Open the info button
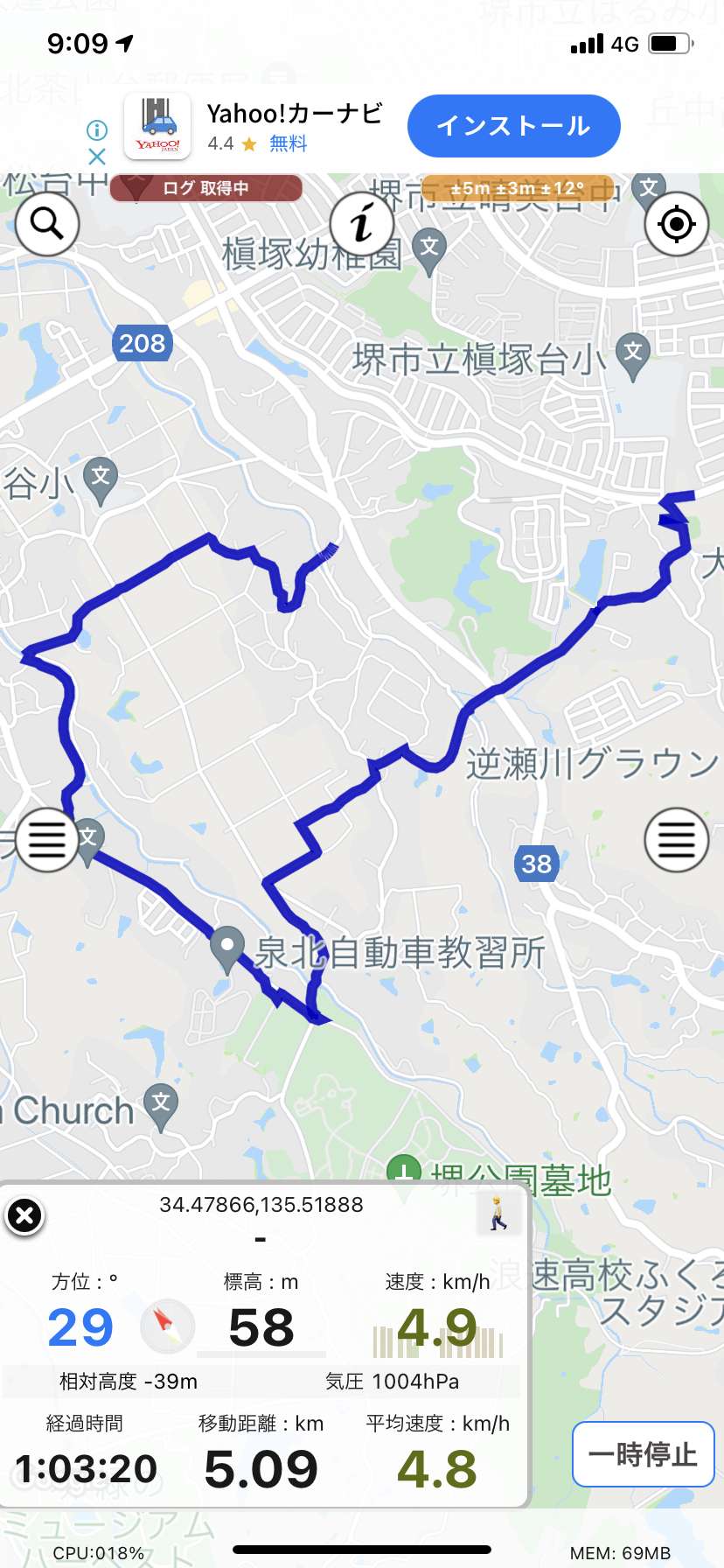The height and width of the screenshot is (1568, 724). click(362, 224)
